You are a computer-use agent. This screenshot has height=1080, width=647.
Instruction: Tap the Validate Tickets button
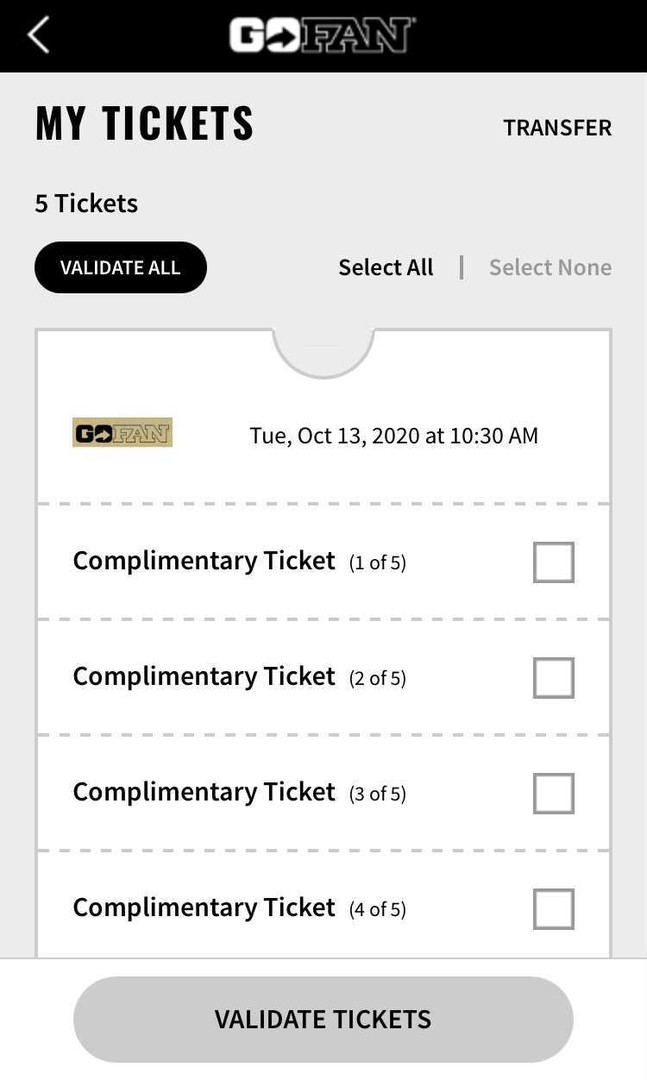(323, 1019)
